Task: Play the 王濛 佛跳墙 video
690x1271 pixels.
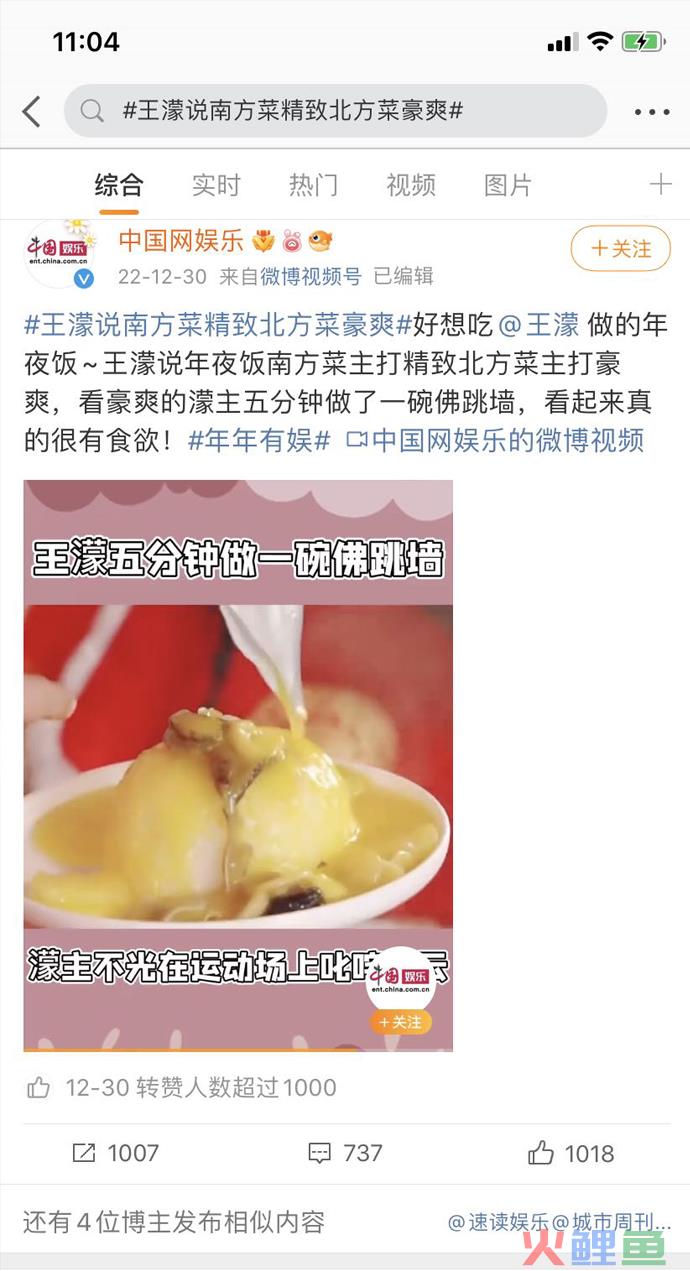Action: [238, 765]
